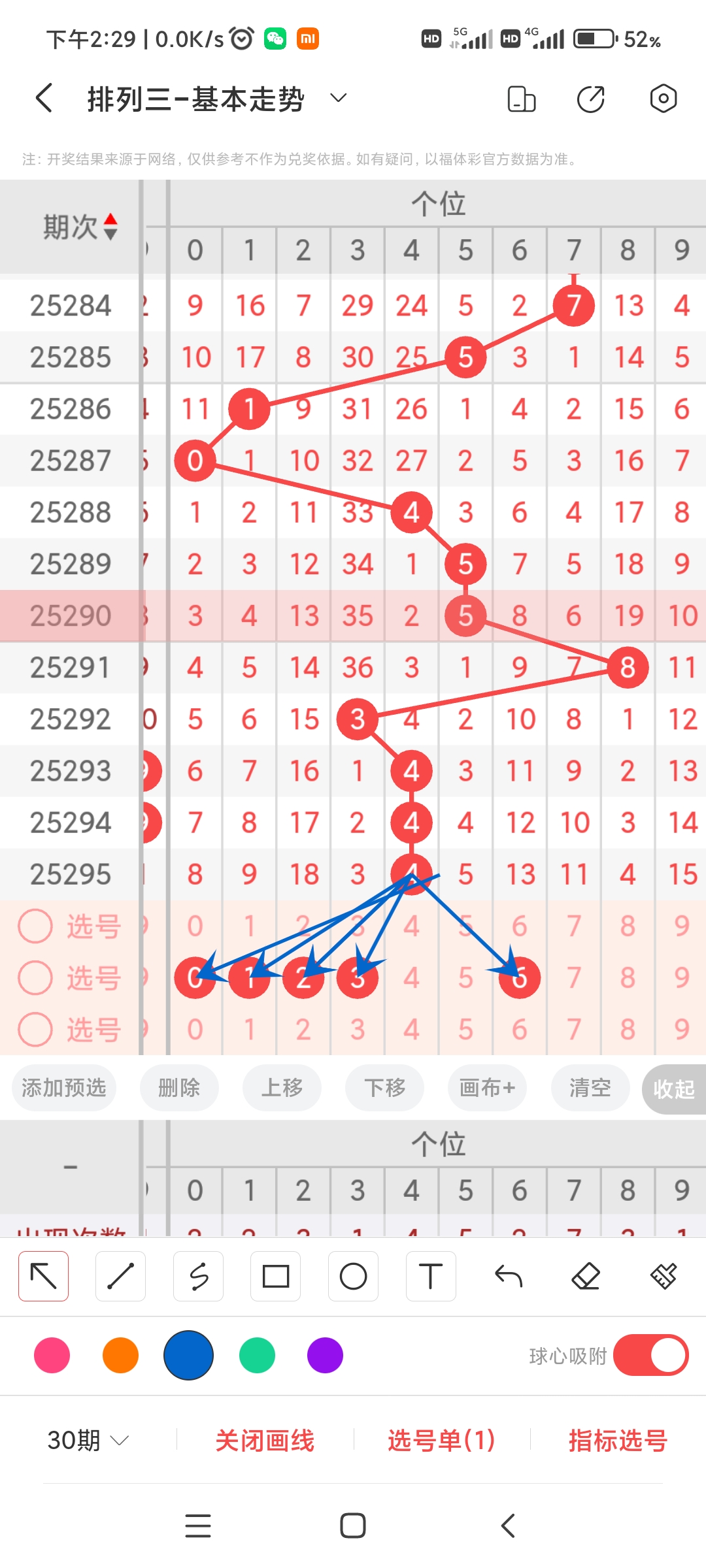
Task: Toggle the 期次 column sort order
Action: 110,227
